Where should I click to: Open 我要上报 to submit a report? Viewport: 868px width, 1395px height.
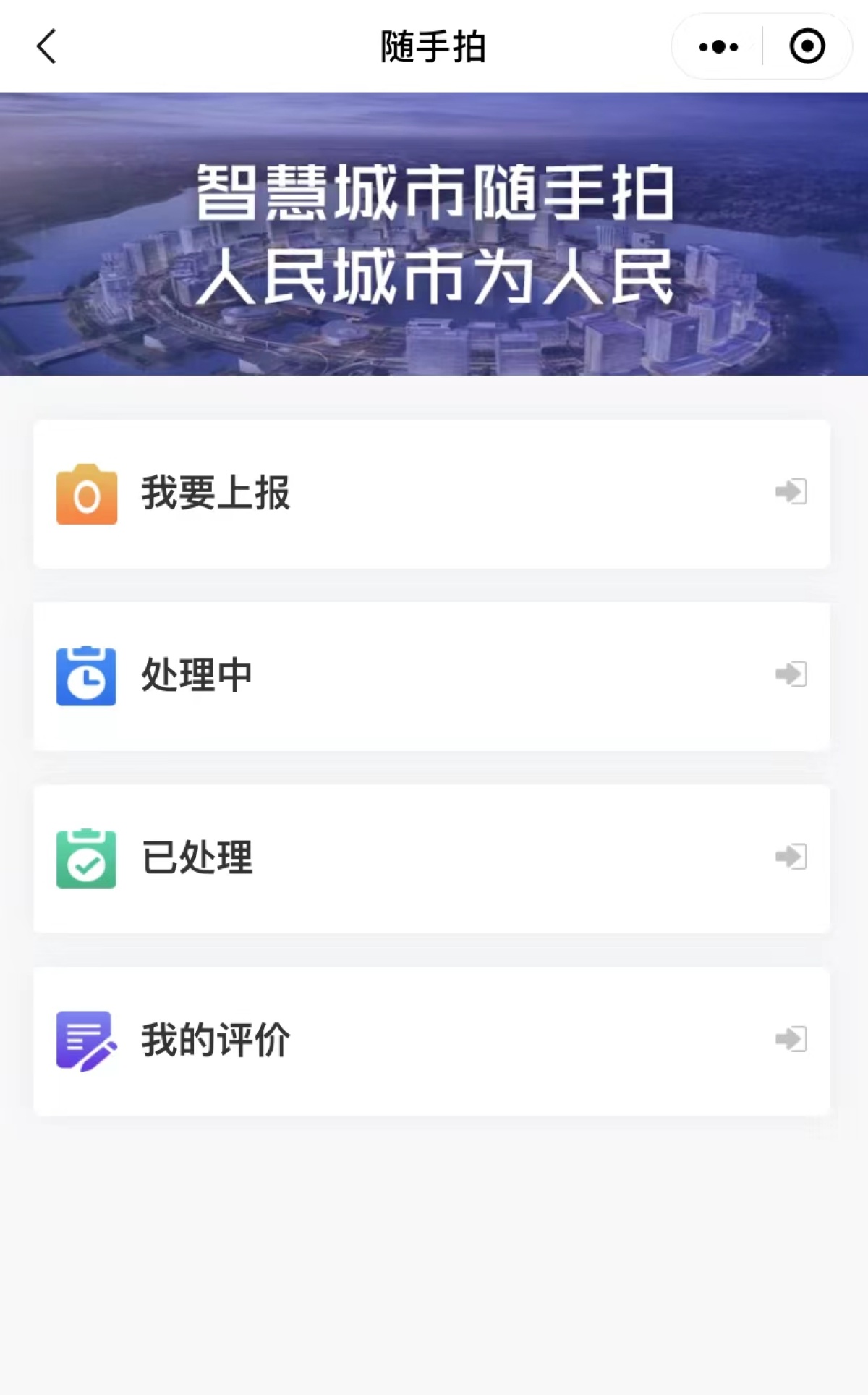tap(431, 493)
